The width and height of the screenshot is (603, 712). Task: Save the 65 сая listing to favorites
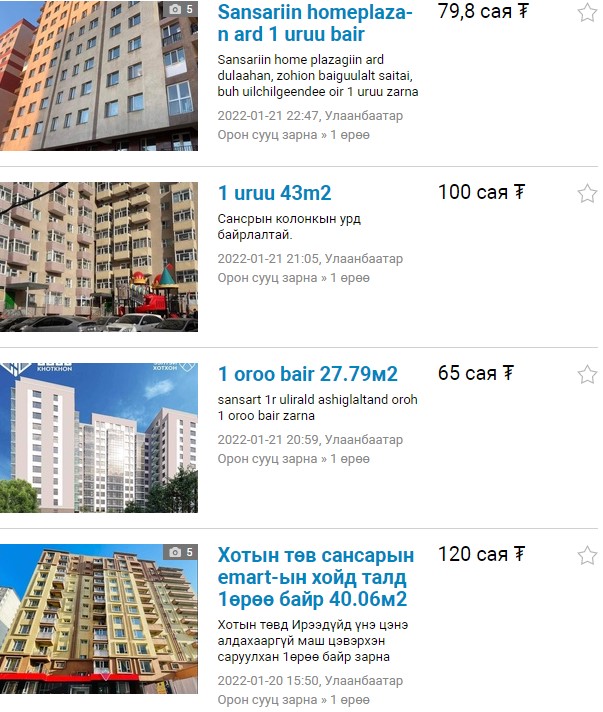pos(587,375)
